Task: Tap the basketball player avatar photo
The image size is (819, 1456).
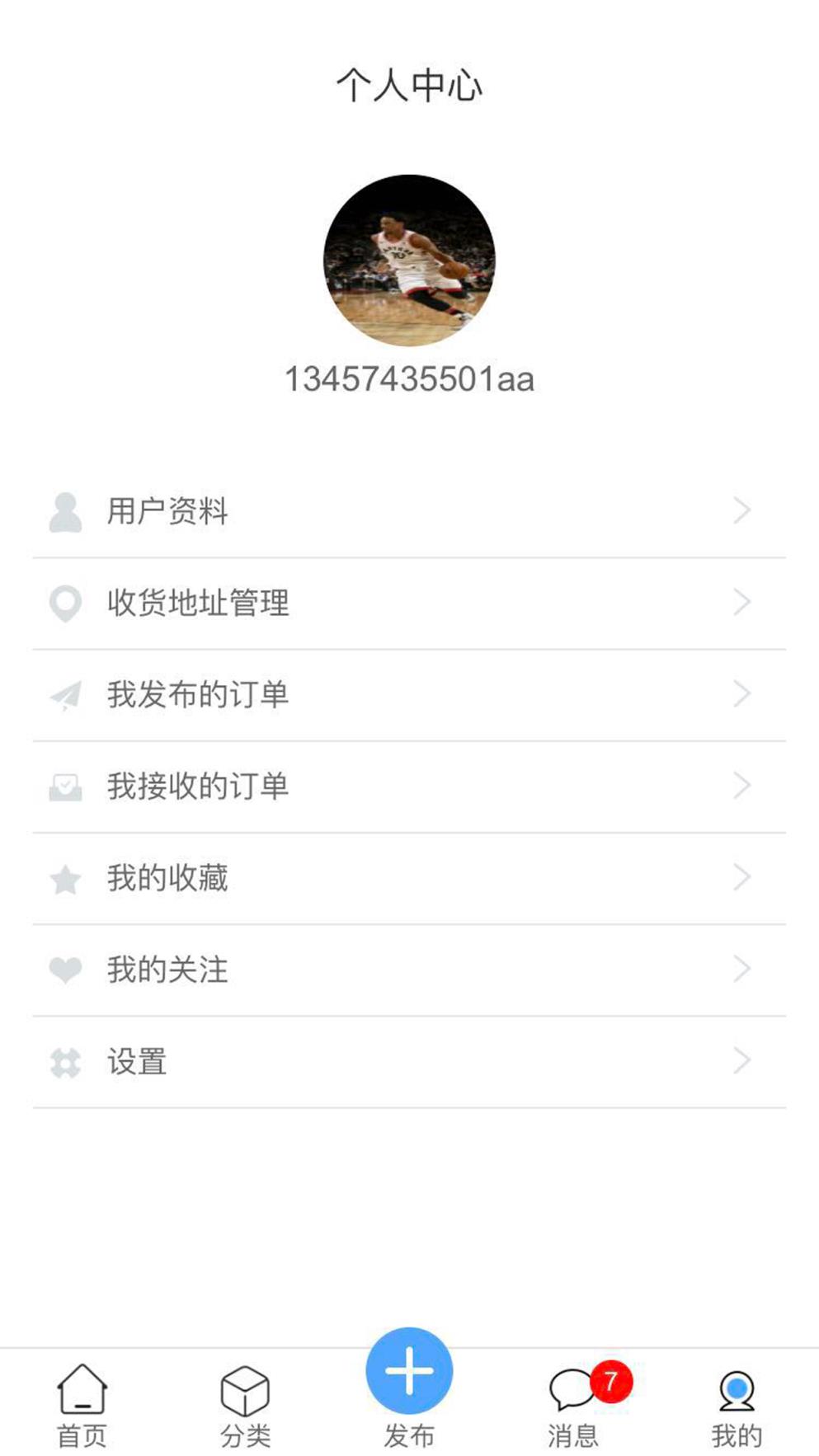Action: point(409,260)
